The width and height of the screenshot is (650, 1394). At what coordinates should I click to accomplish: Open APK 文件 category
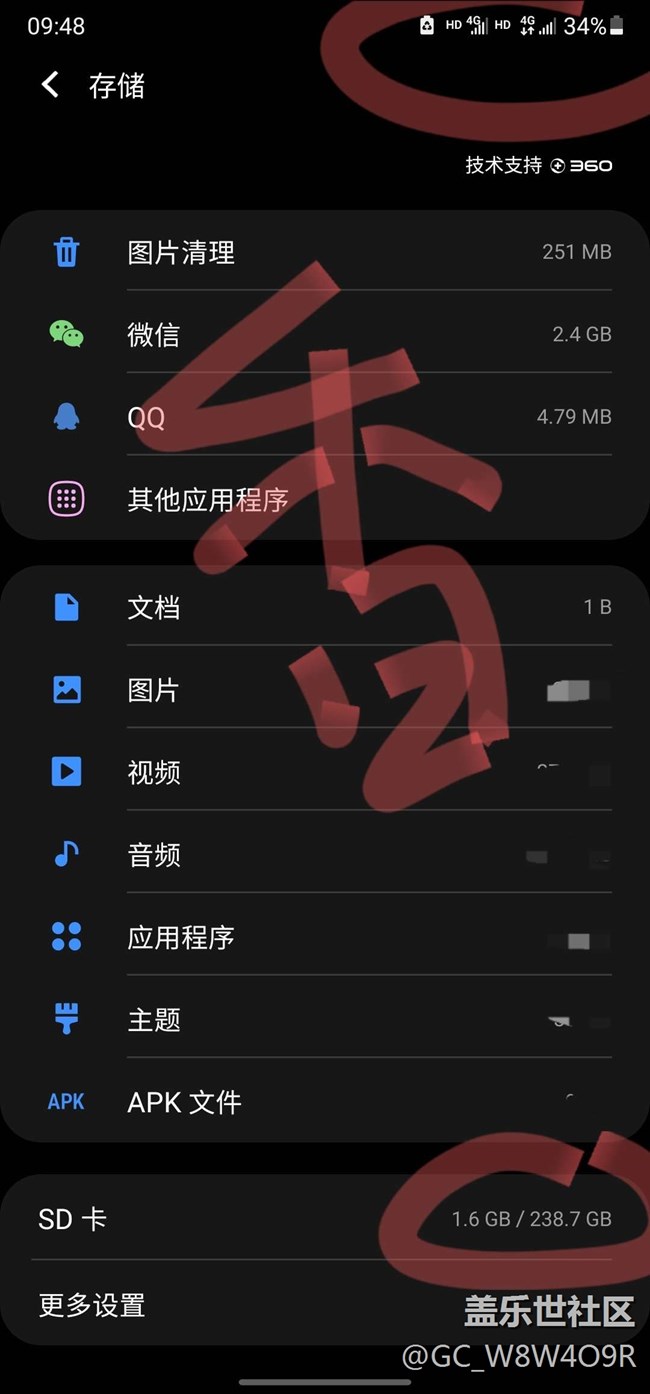[325, 1102]
